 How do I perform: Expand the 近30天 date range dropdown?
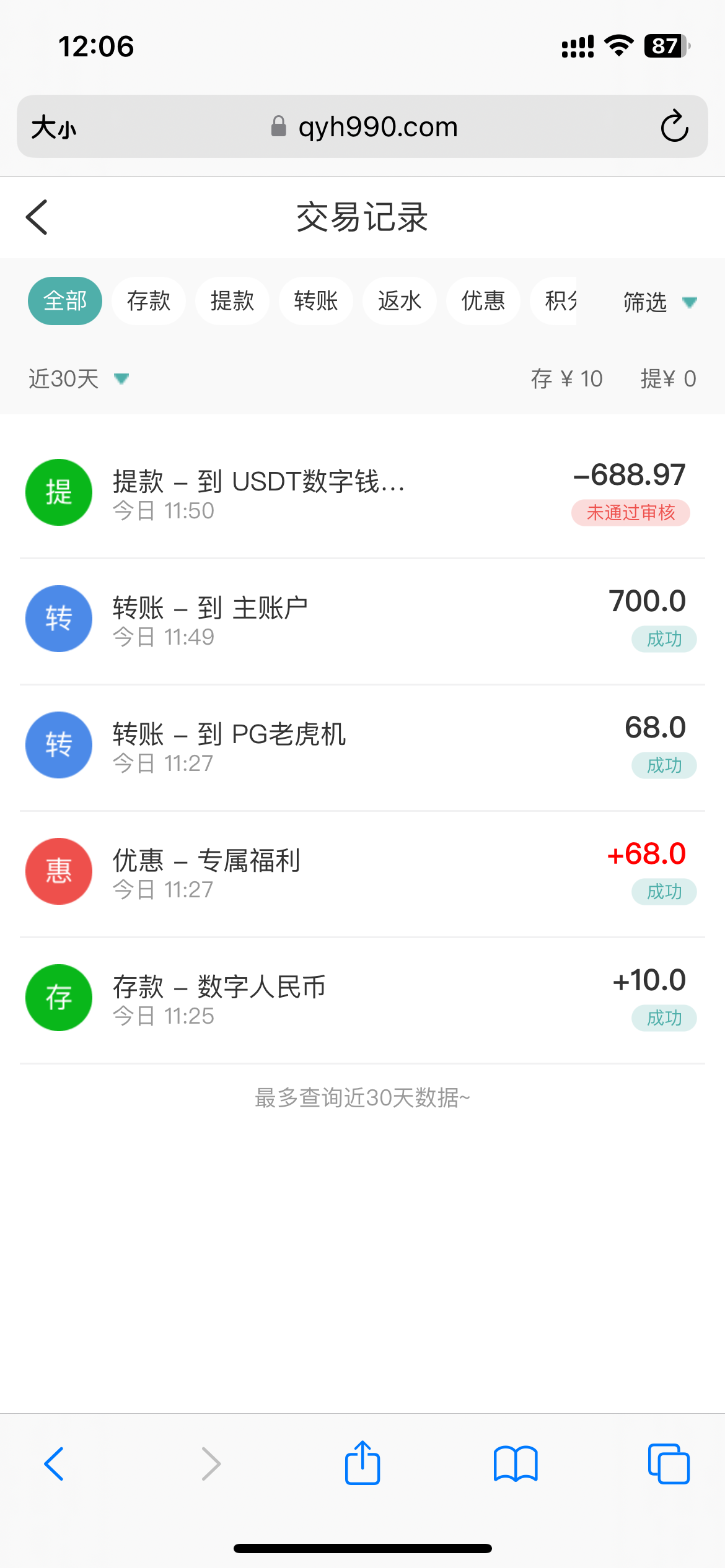point(78,378)
